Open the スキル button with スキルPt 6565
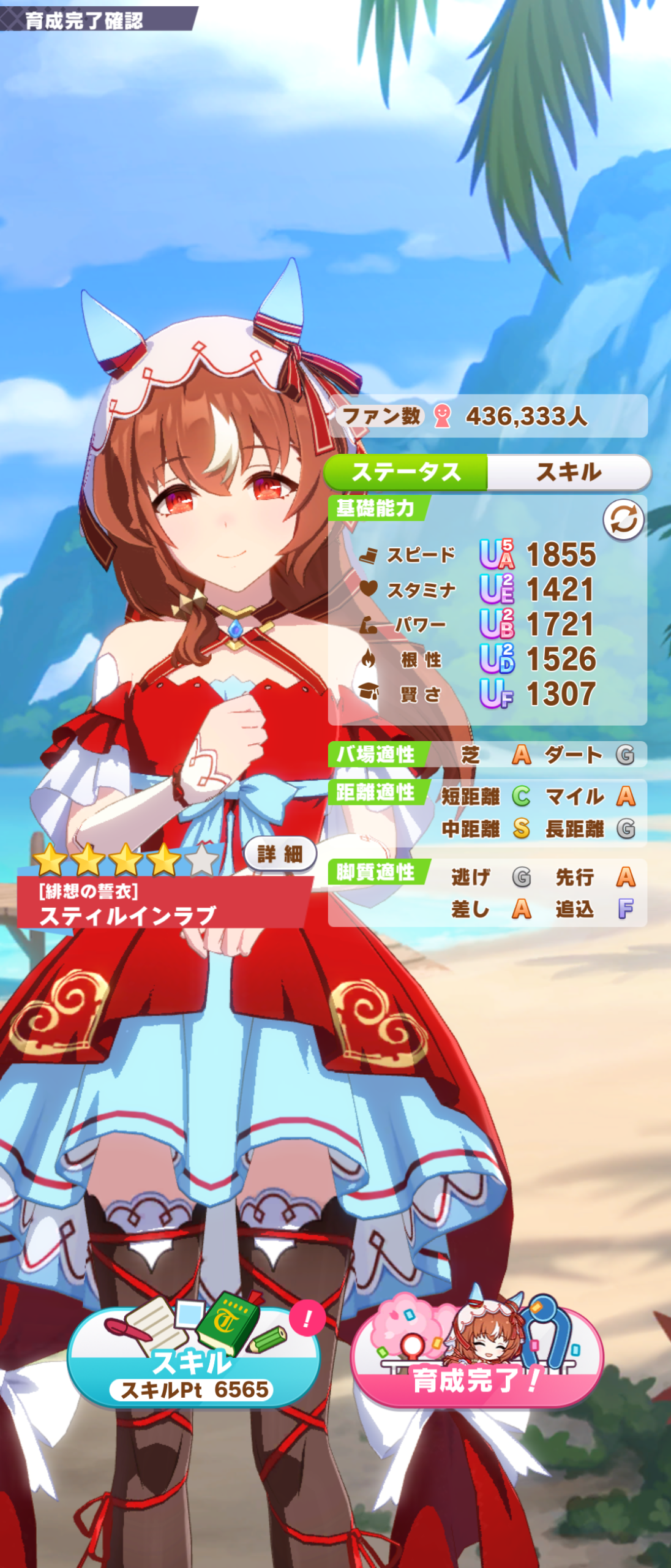 193,1365
